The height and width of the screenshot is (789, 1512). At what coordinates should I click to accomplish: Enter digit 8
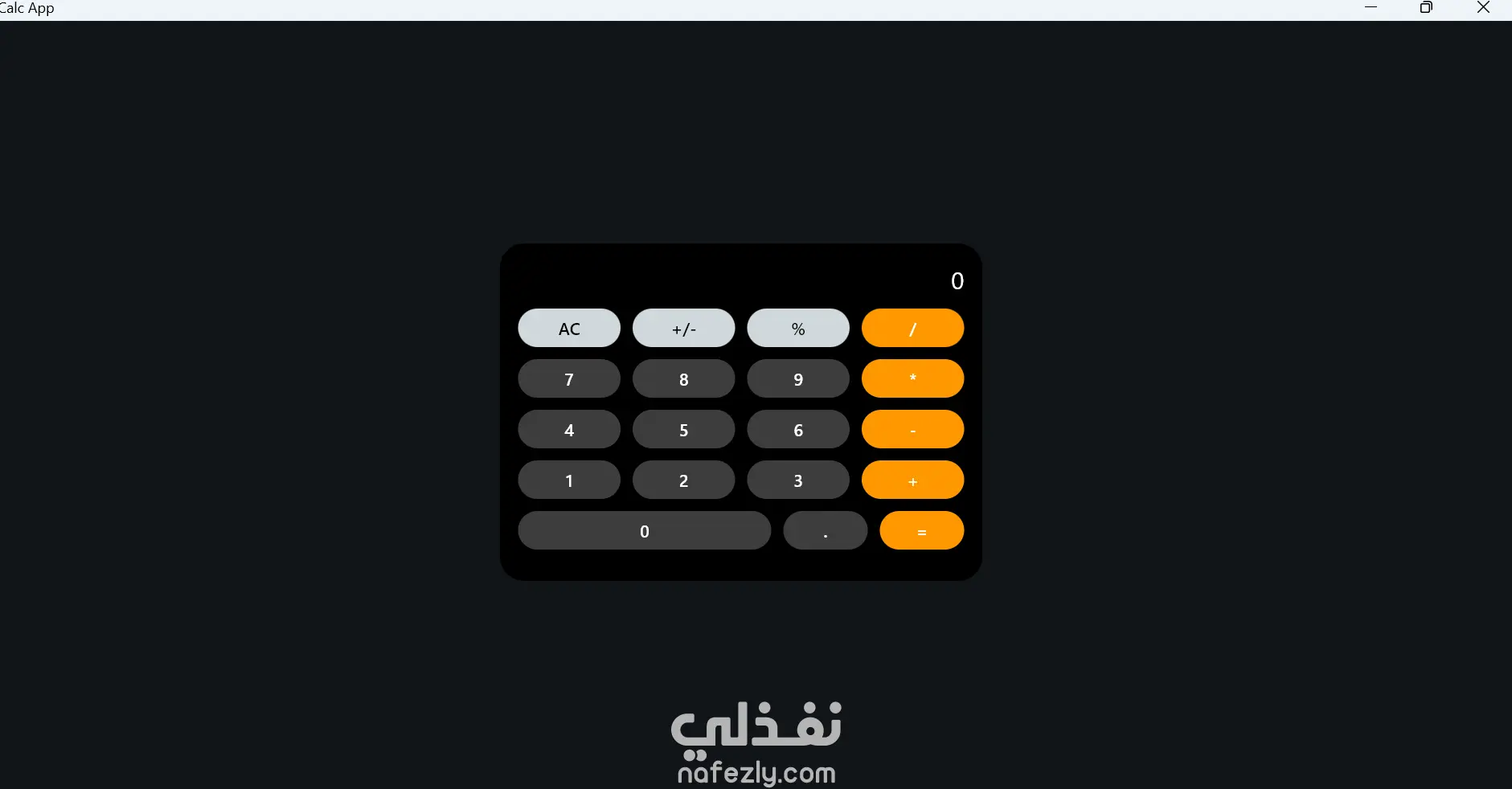(683, 378)
